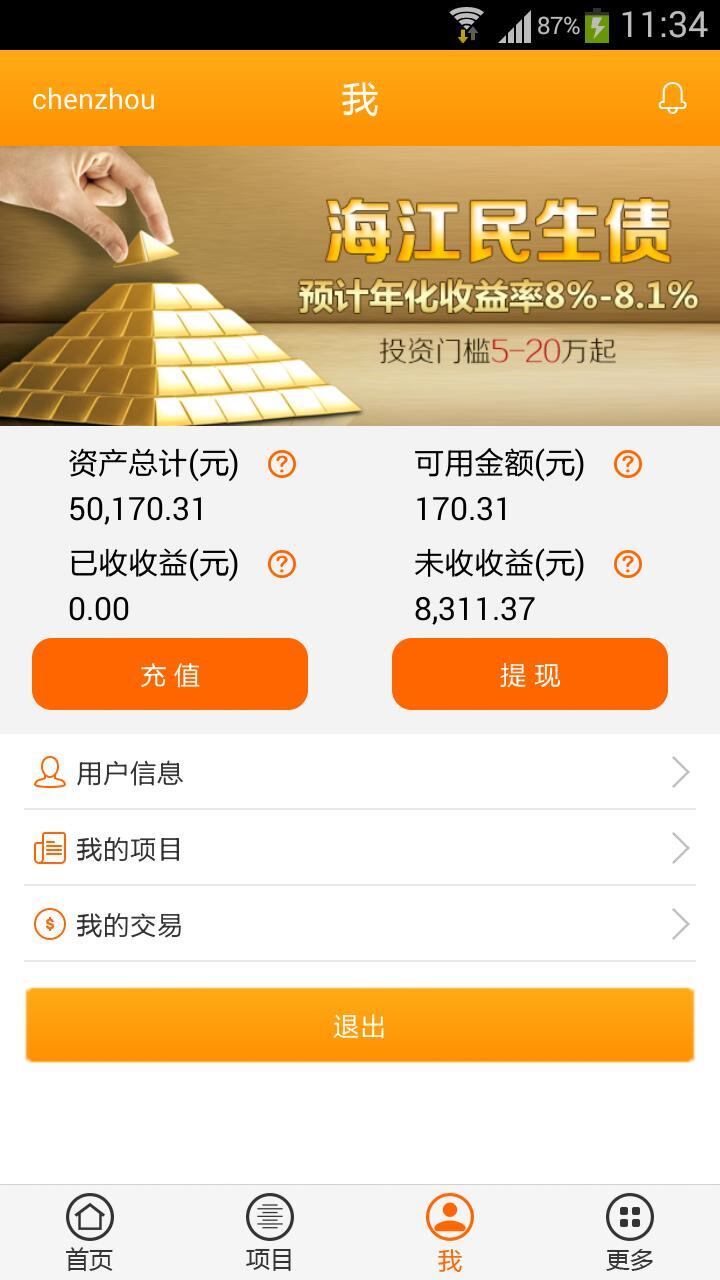The width and height of the screenshot is (720, 1280).
Task: Open the notifications bell
Action: coord(672,98)
